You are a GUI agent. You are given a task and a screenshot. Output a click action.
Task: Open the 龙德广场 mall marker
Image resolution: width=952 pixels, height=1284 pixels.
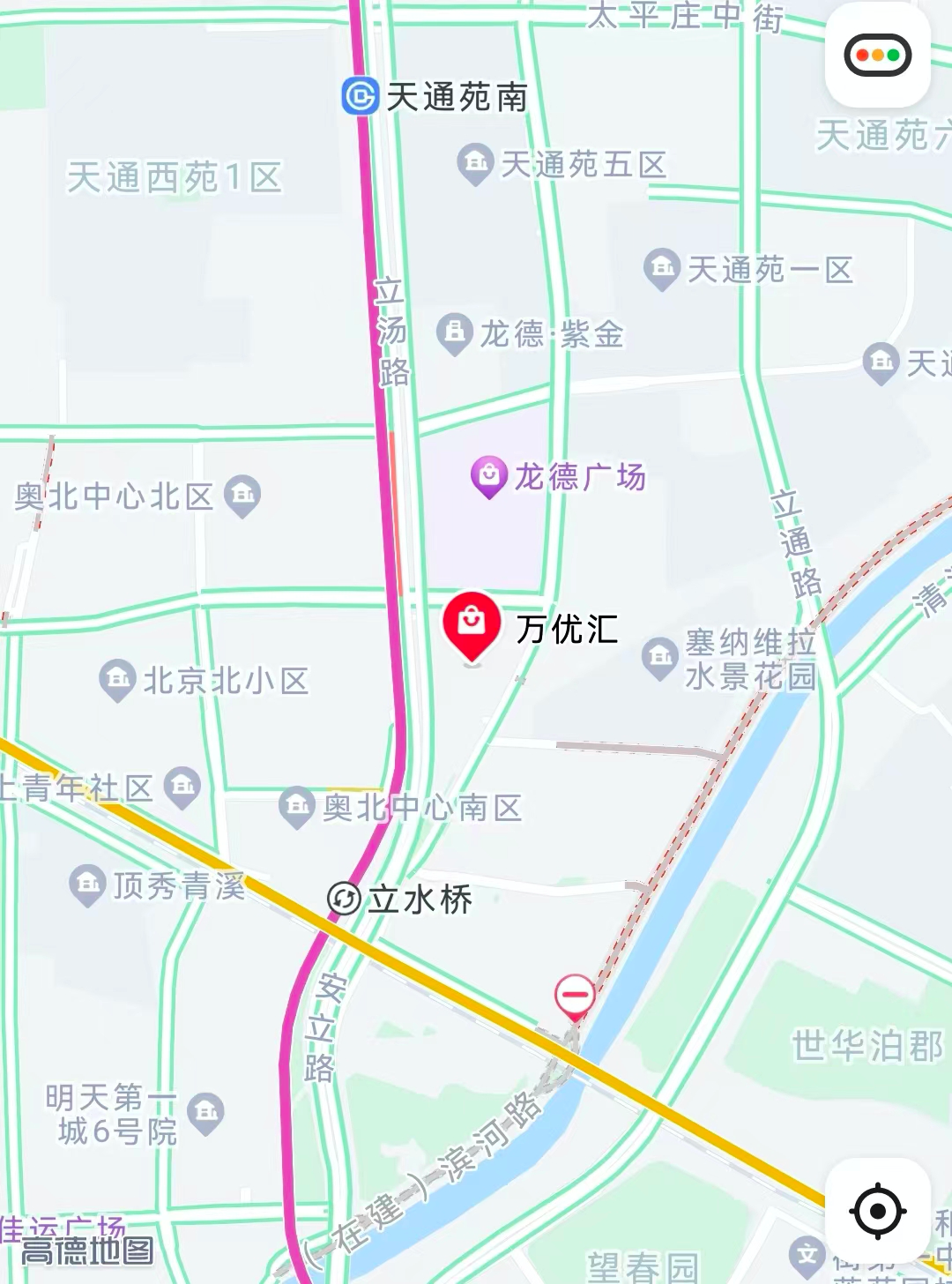pos(489,476)
